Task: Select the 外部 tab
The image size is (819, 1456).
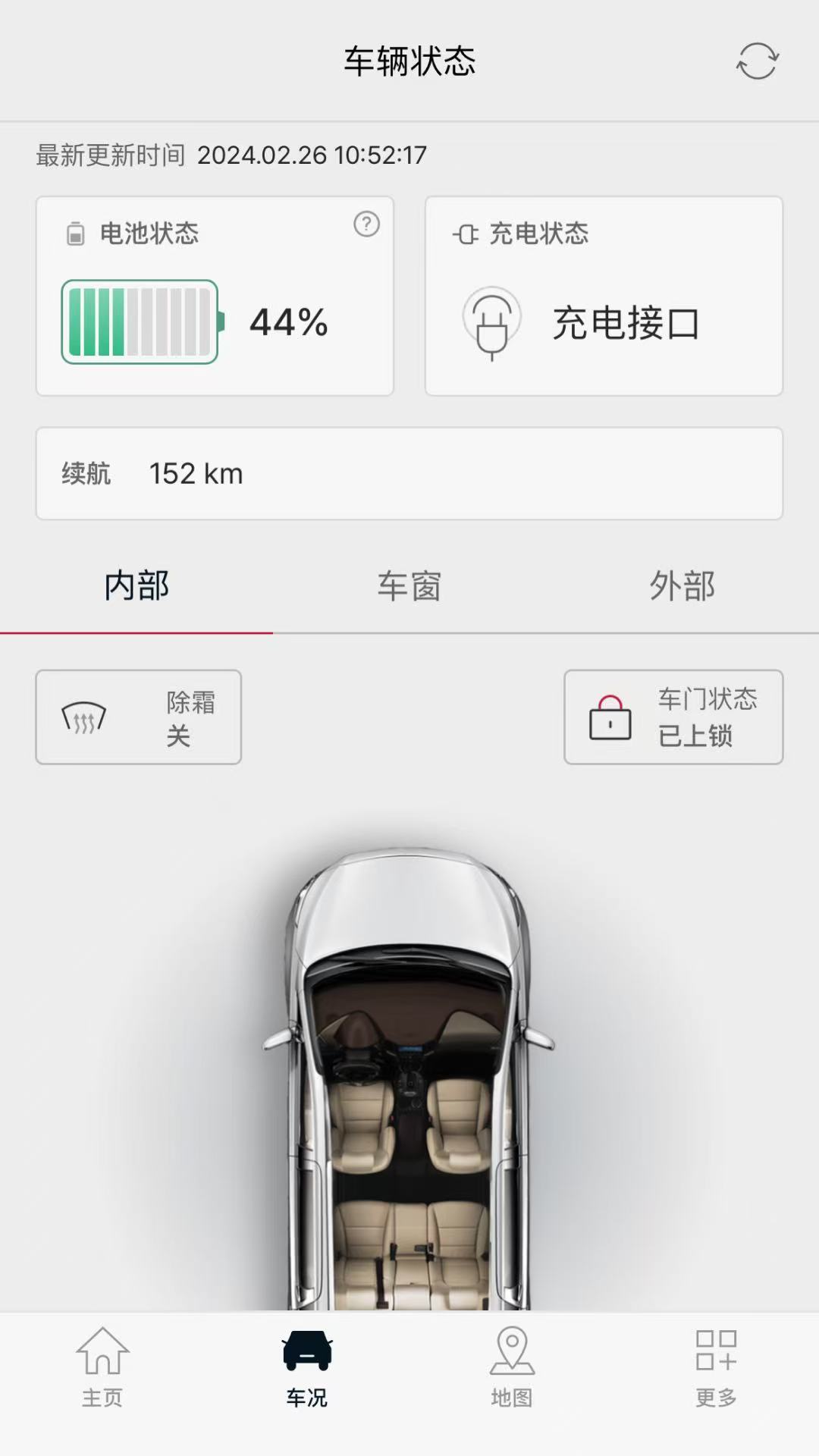Action: 682,585
